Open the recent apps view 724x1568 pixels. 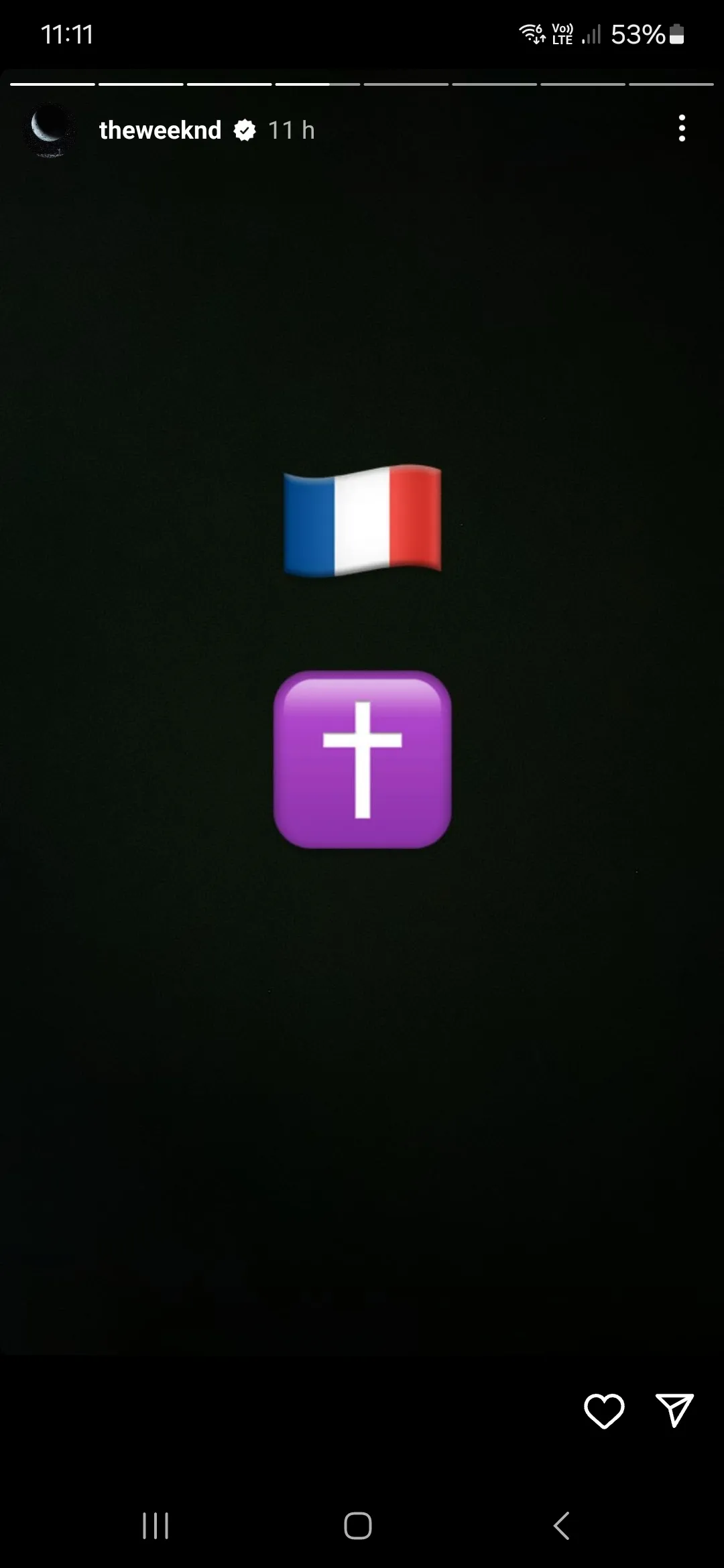point(156,1526)
